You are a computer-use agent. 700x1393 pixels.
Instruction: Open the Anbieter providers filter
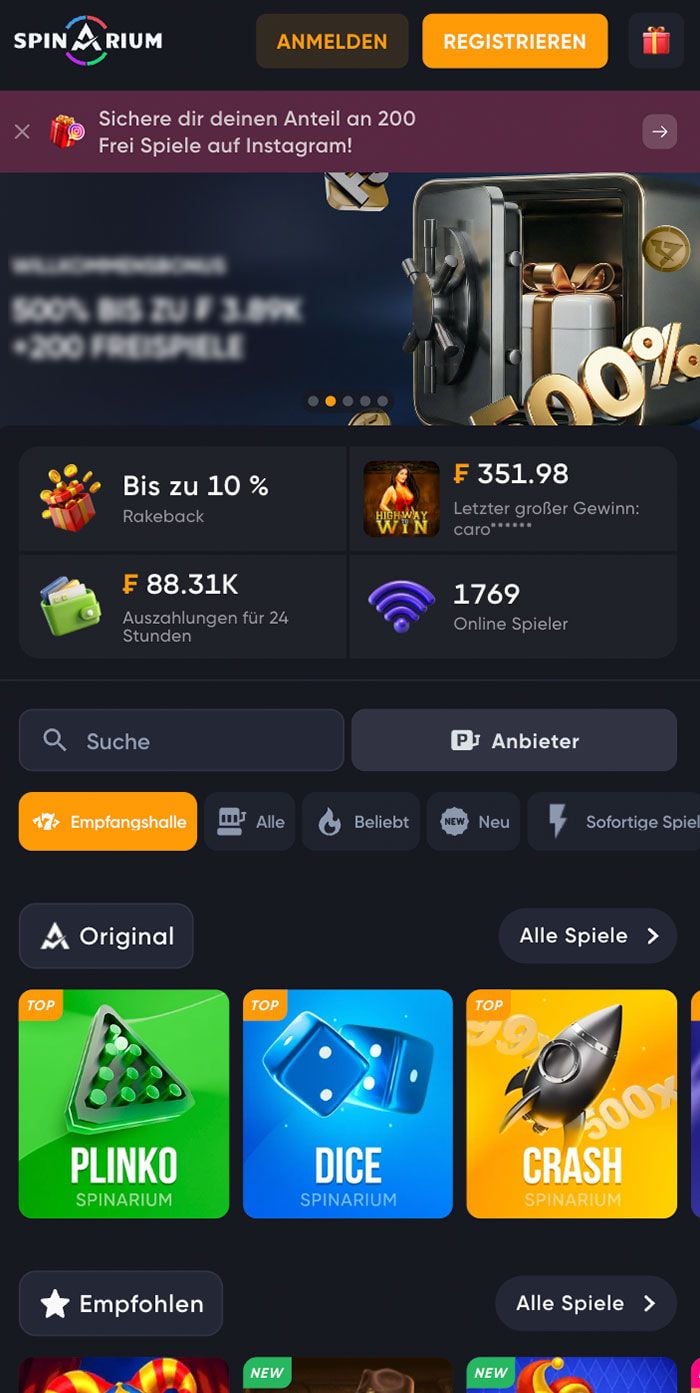tap(514, 740)
